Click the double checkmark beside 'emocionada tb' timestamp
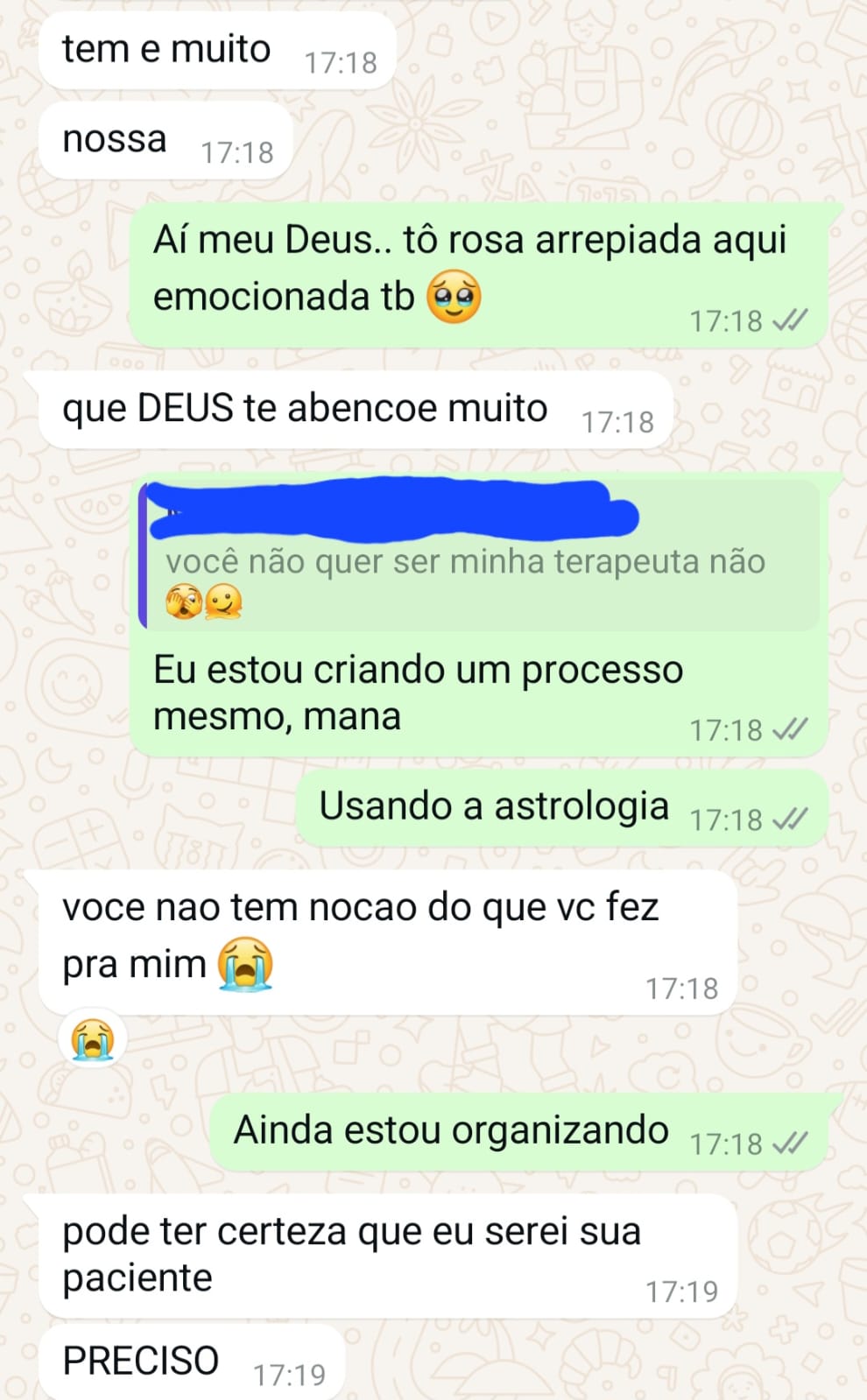Screen dimensions: 867x1400 pyautogui.click(x=786, y=320)
